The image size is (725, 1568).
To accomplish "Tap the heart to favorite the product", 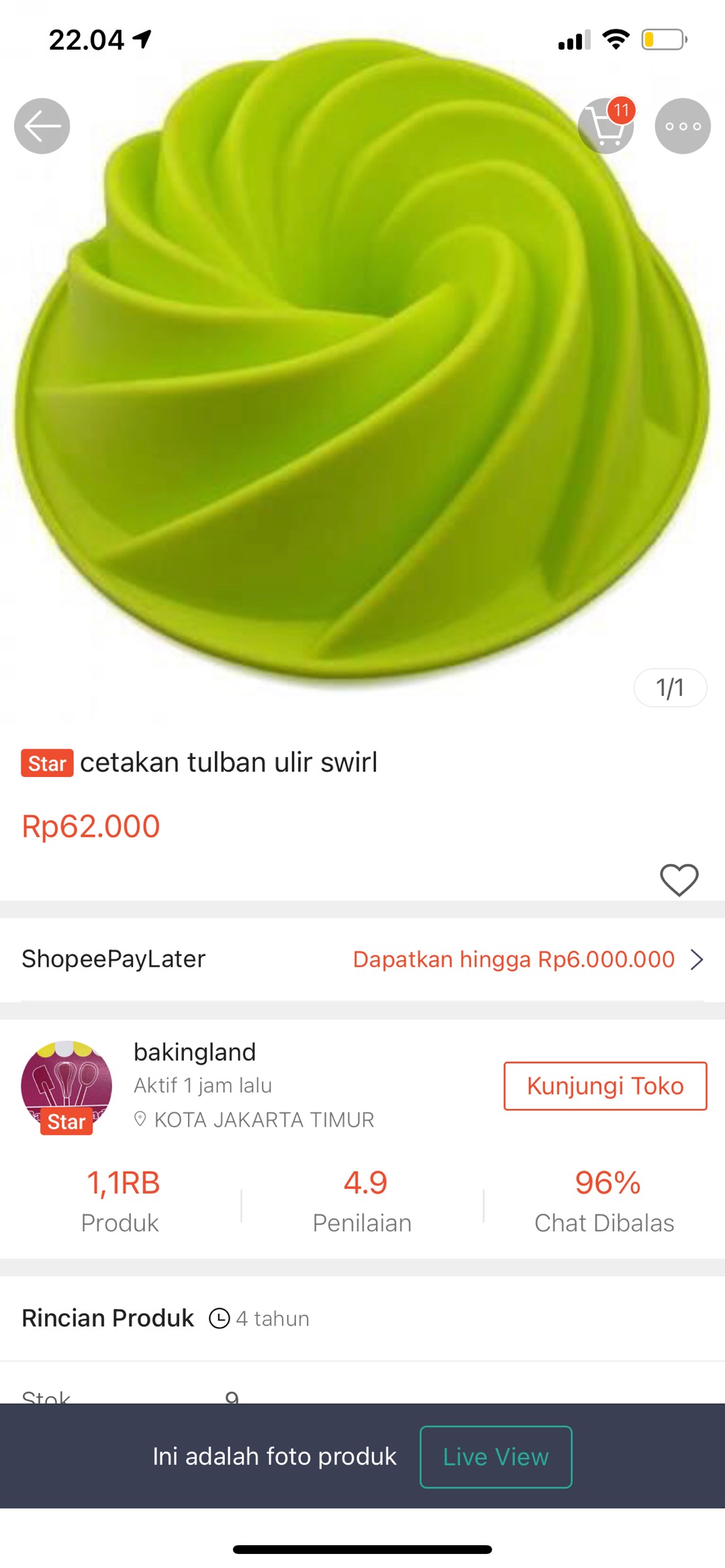I will [679, 881].
